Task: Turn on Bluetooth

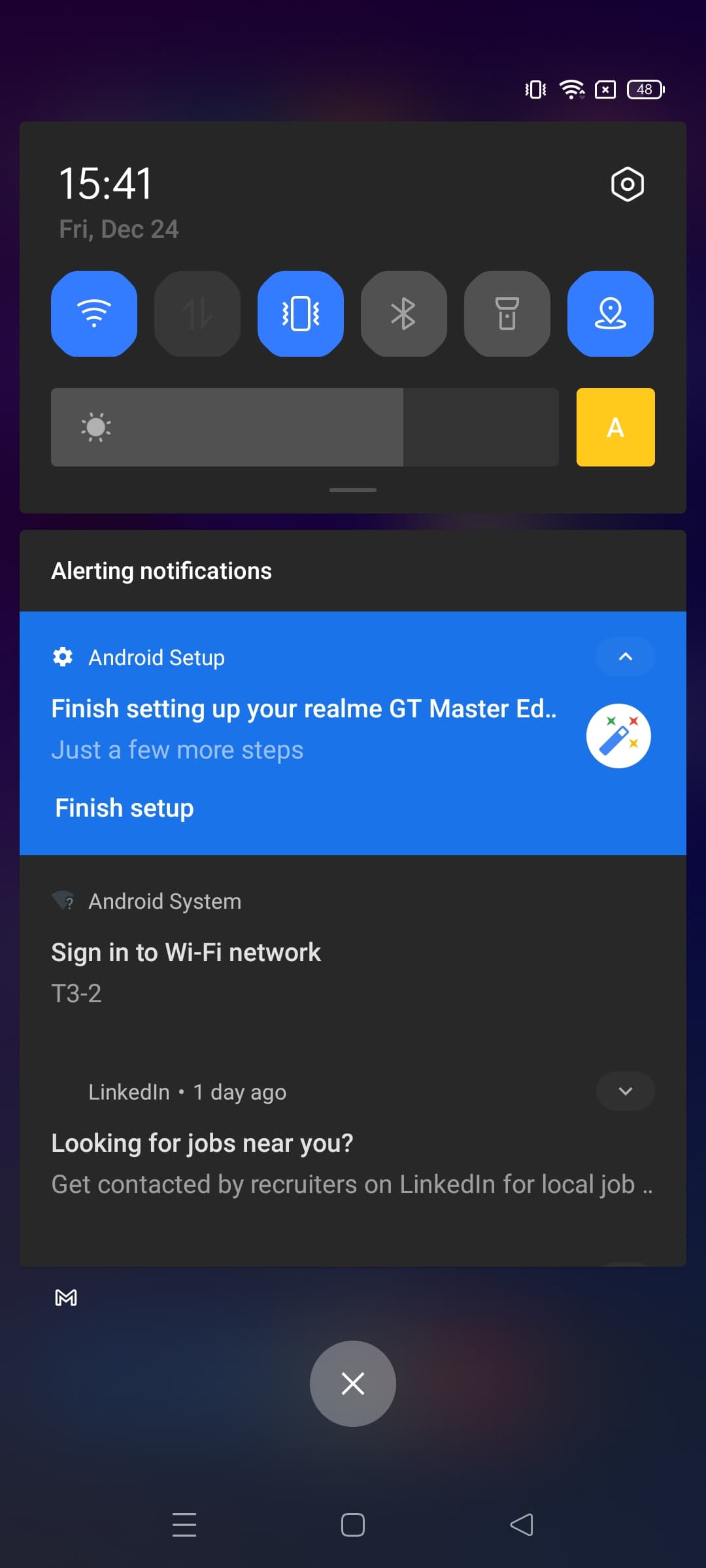Action: [x=403, y=314]
